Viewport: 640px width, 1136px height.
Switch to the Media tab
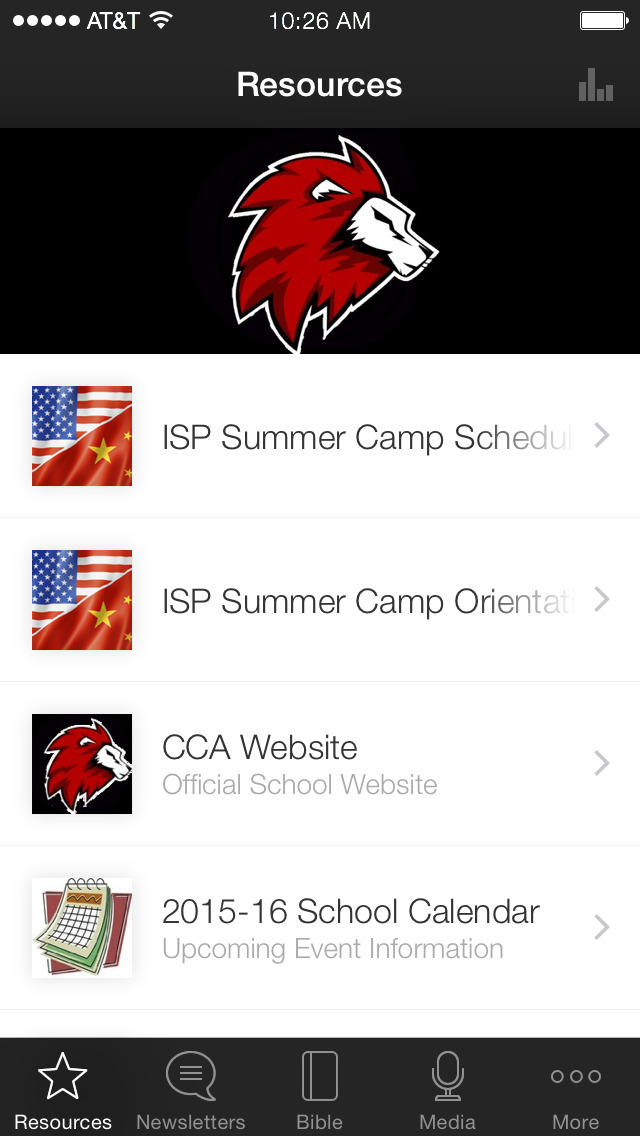(447, 1090)
